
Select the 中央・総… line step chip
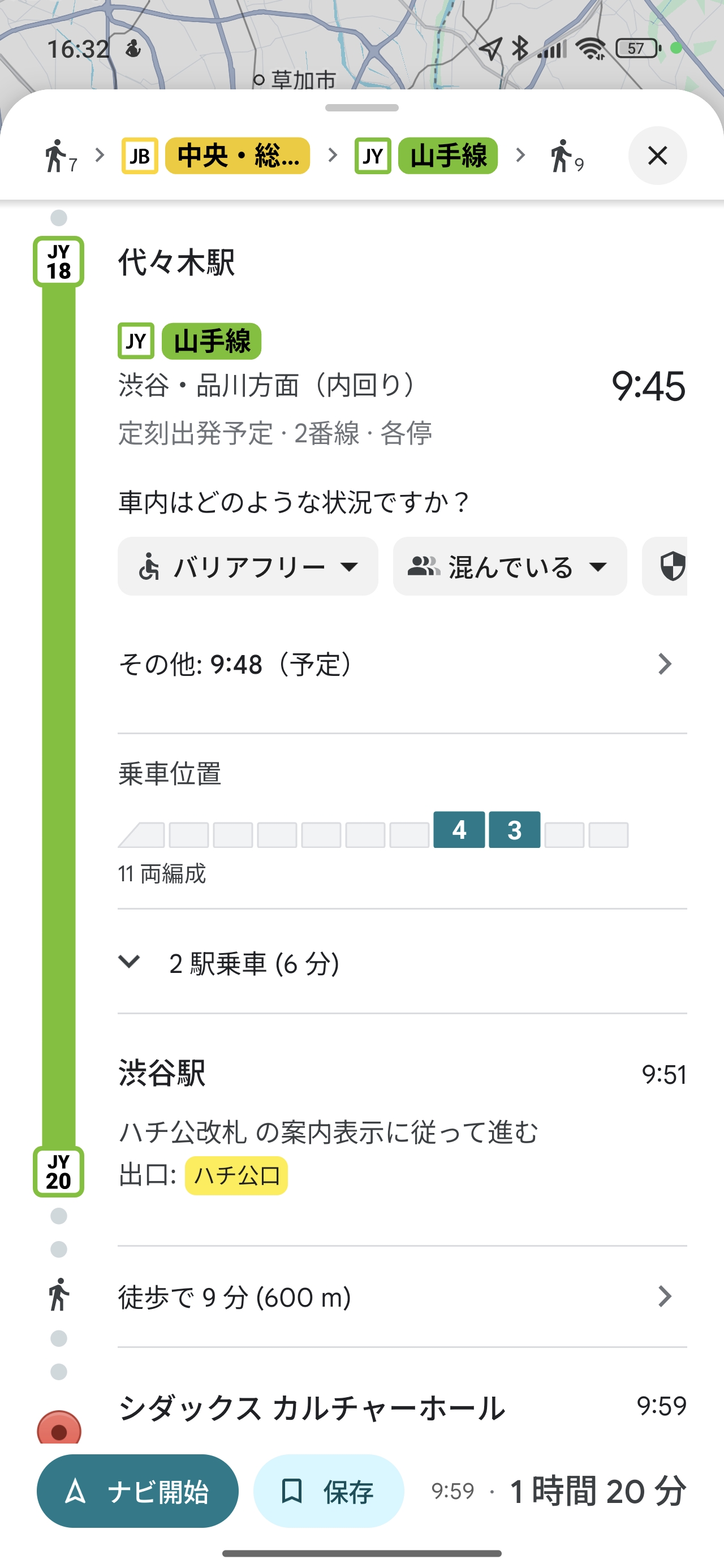coord(216,156)
